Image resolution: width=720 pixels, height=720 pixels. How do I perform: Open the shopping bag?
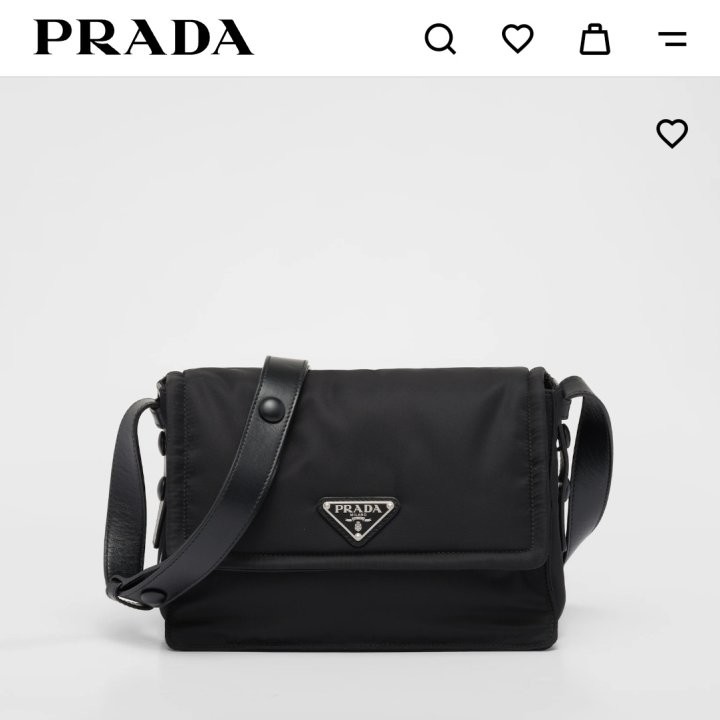[595, 39]
